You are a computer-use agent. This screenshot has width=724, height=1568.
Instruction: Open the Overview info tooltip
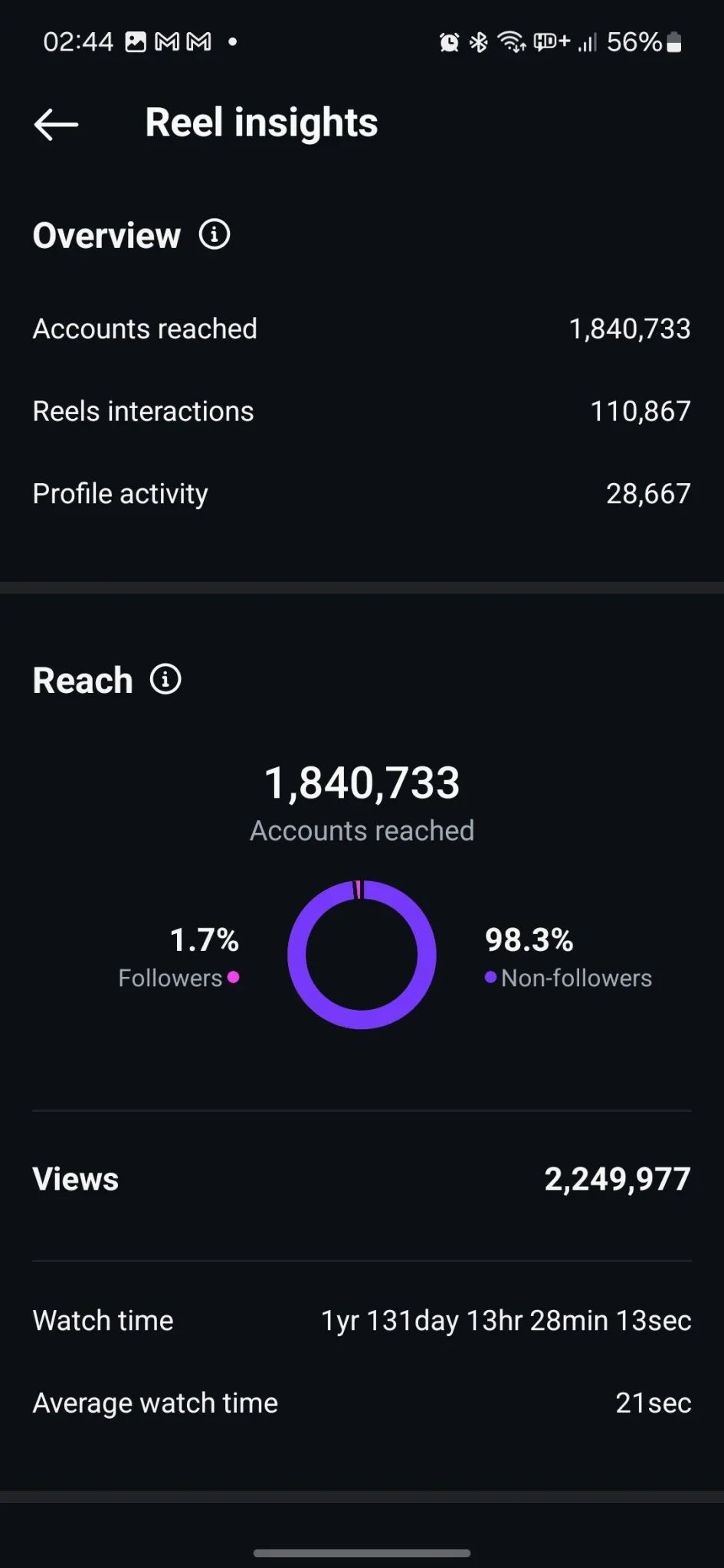pos(213,234)
